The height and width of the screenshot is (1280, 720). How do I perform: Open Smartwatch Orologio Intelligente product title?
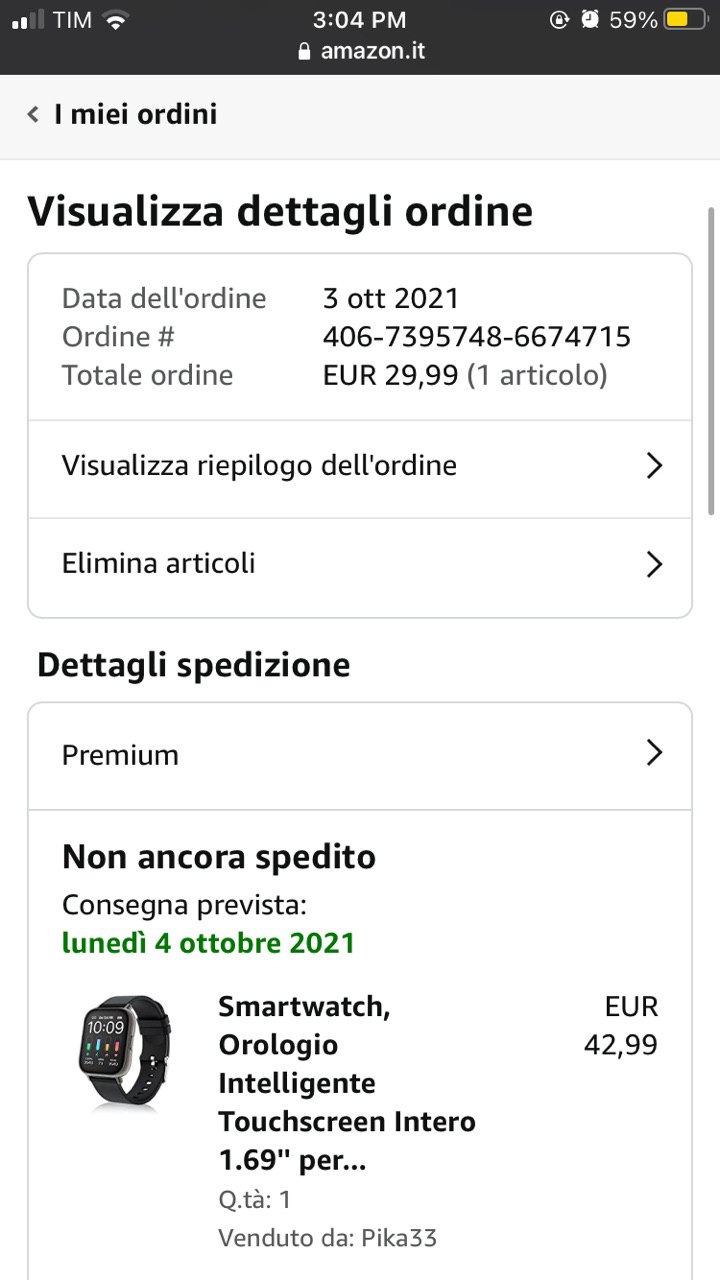(x=346, y=1083)
